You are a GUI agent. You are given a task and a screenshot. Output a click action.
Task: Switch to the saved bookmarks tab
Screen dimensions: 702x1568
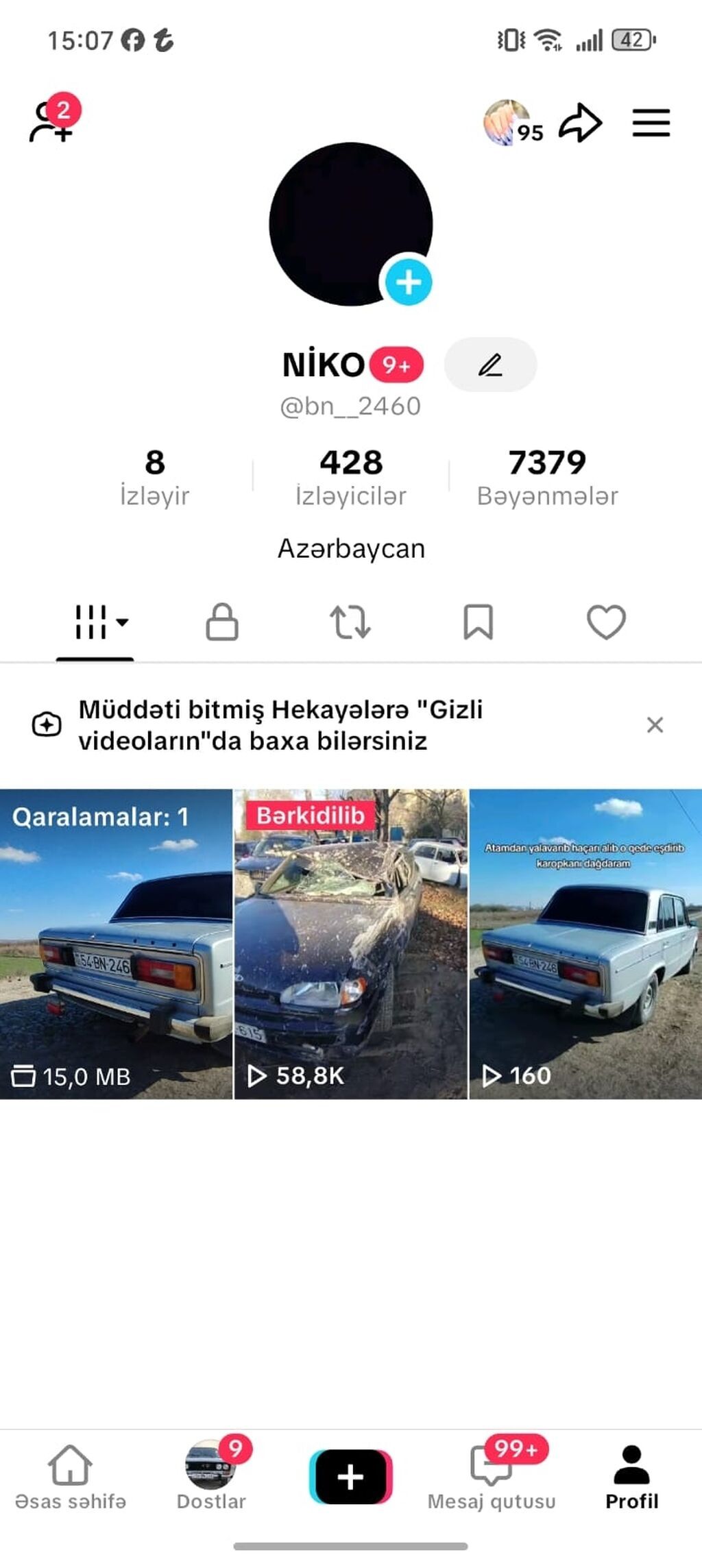478,622
